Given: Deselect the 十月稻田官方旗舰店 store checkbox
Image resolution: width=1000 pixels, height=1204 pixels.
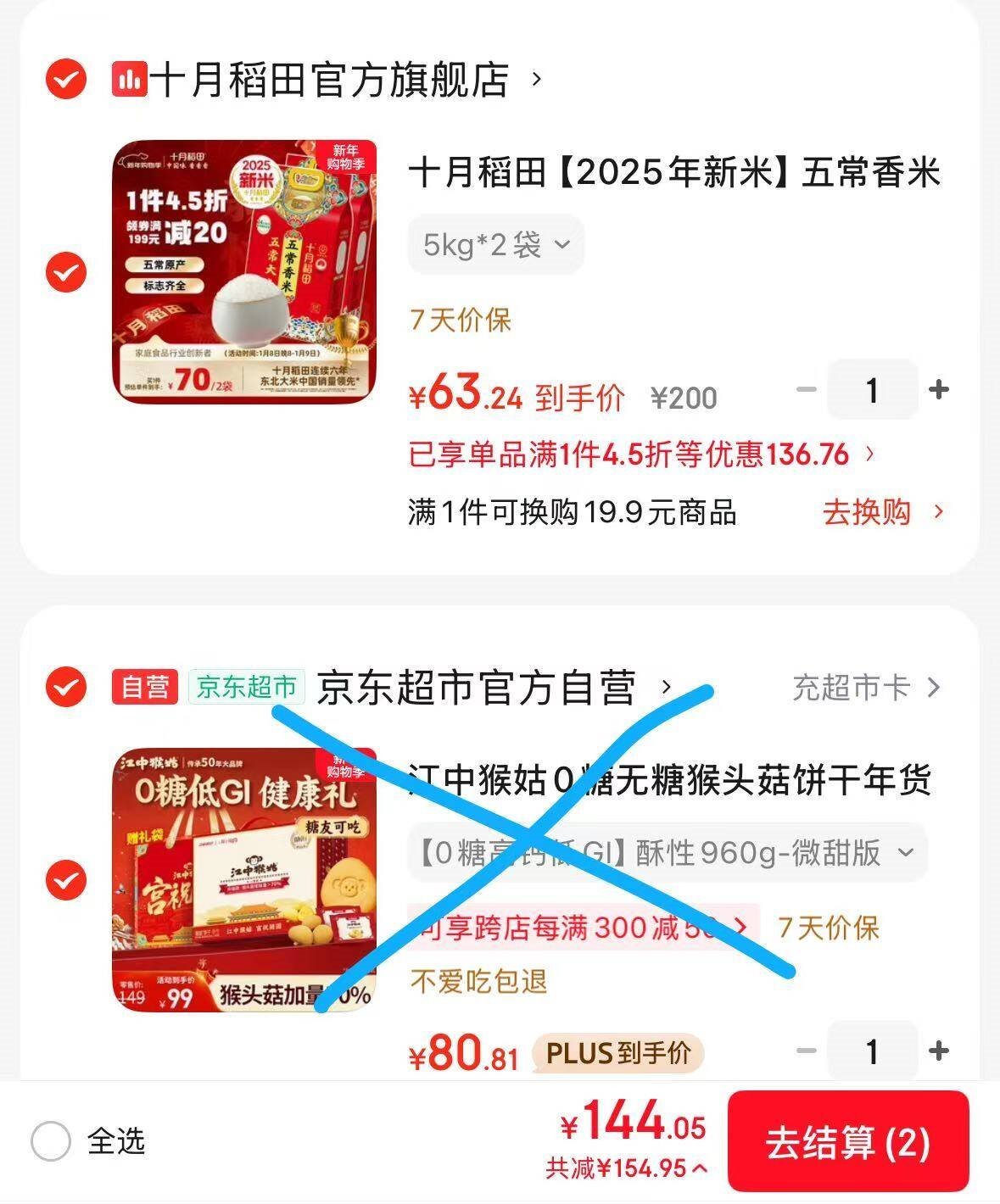Looking at the screenshot, I should click(64, 81).
